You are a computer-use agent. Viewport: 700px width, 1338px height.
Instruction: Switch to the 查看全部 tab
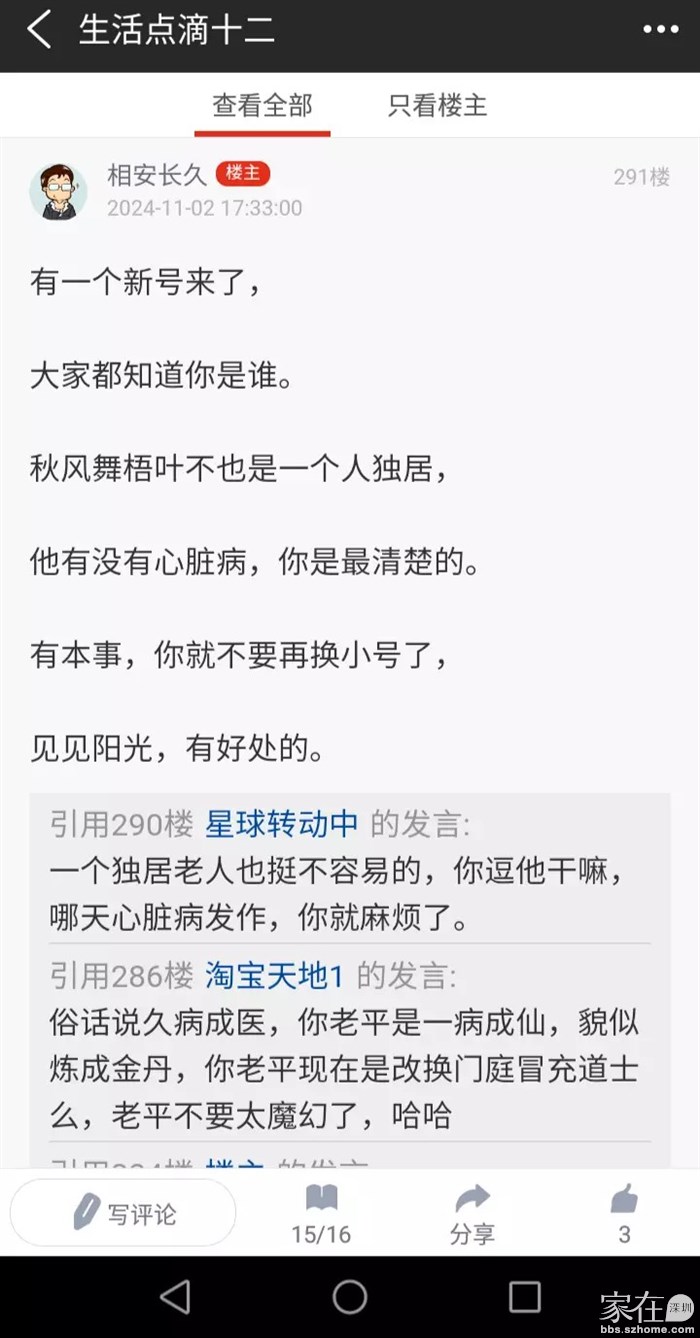click(x=262, y=106)
